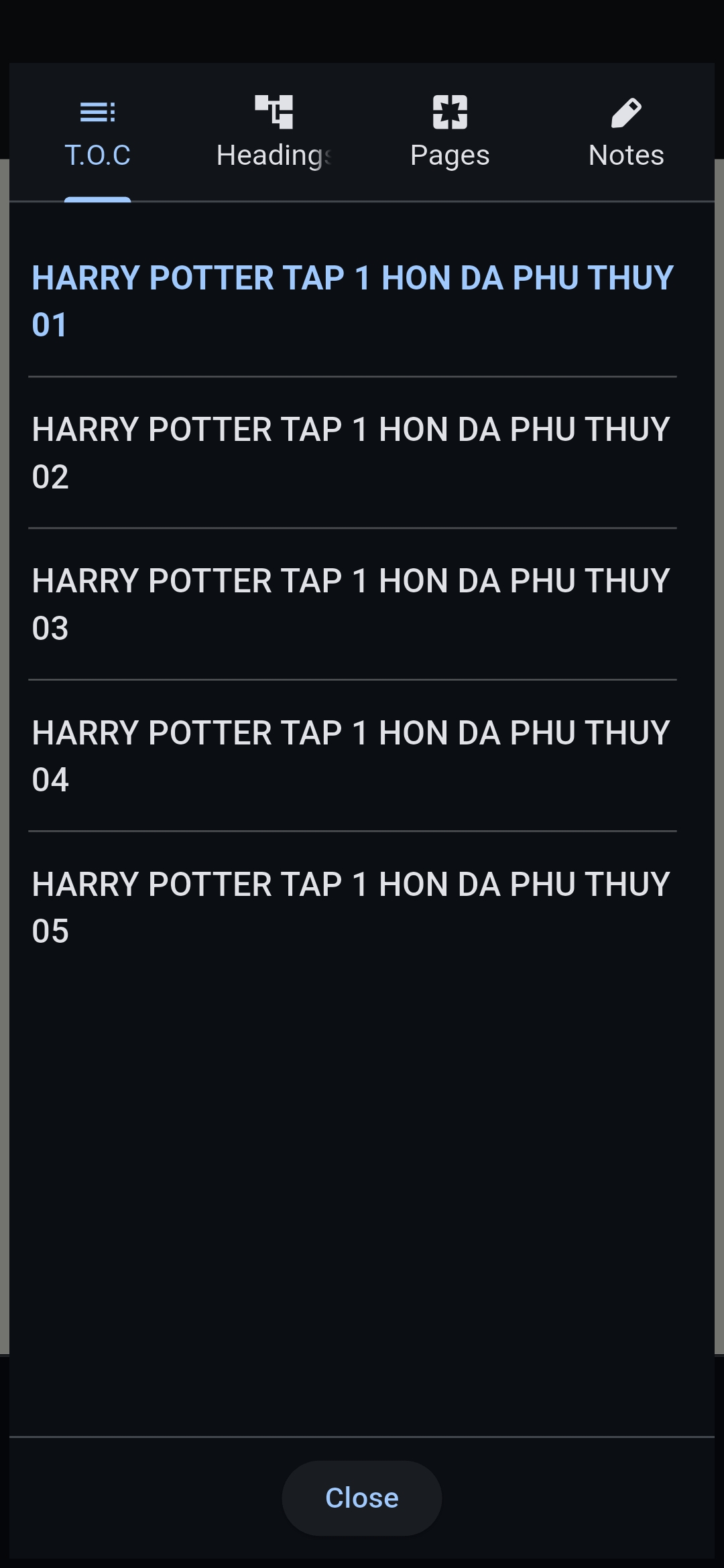Play chapter HON DA PHU THUY 05
724x1568 pixels.
(352, 905)
